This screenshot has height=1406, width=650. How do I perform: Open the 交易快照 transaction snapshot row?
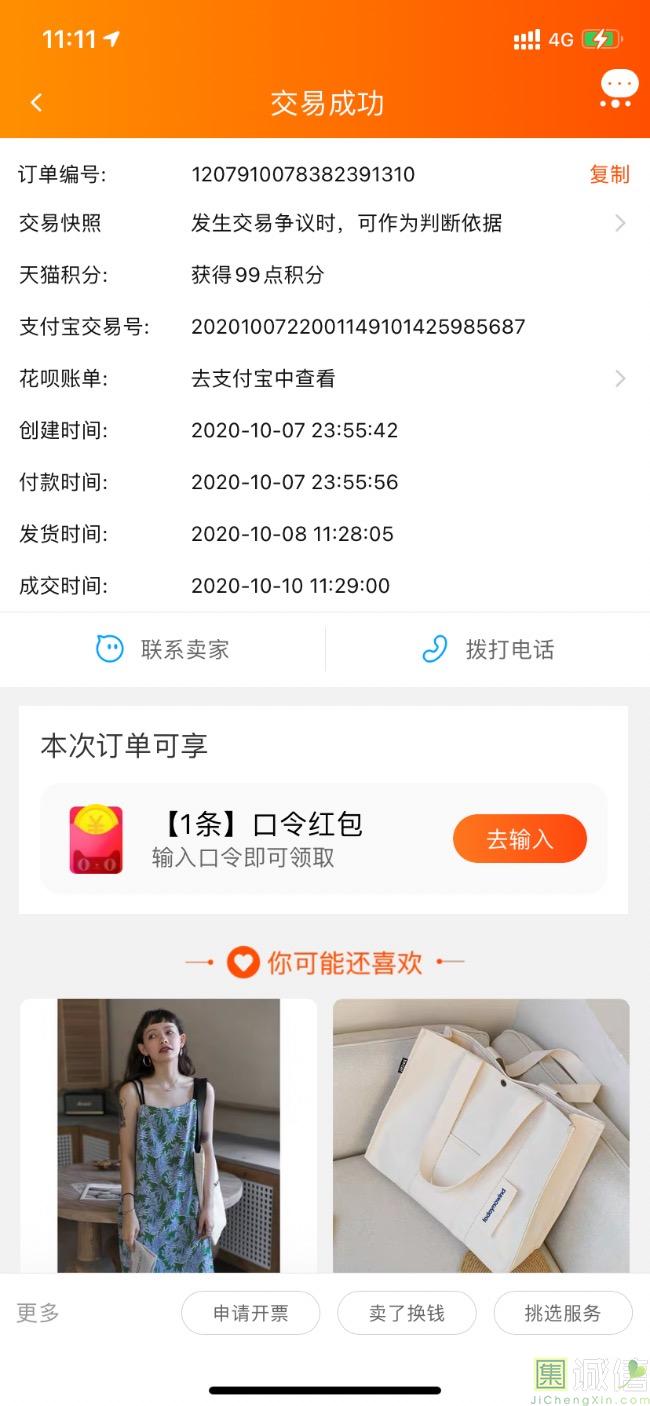pyautogui.click(x=324, y=223)
